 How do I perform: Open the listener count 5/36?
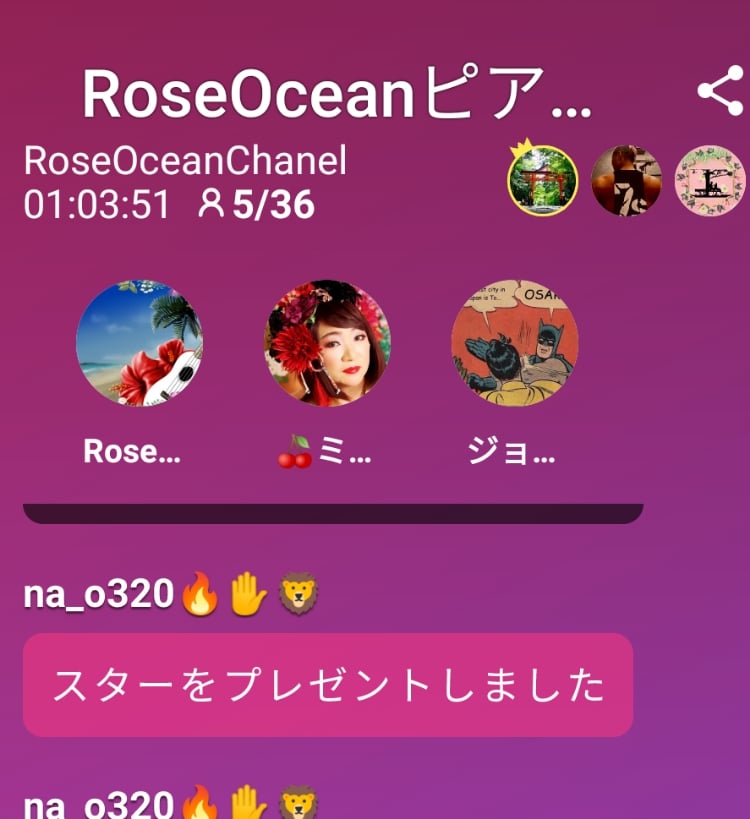[x=259, y=205]
